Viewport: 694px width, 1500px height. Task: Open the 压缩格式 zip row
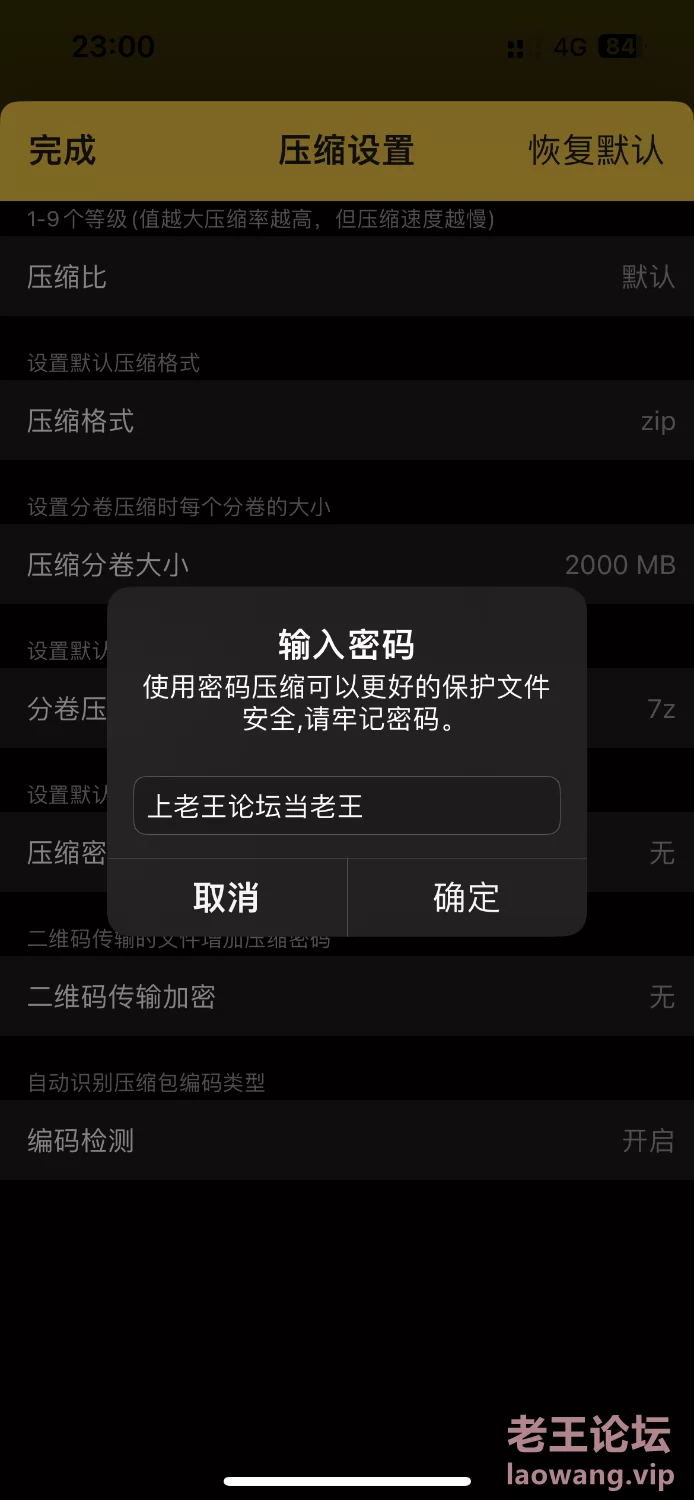tap(347, 421)
